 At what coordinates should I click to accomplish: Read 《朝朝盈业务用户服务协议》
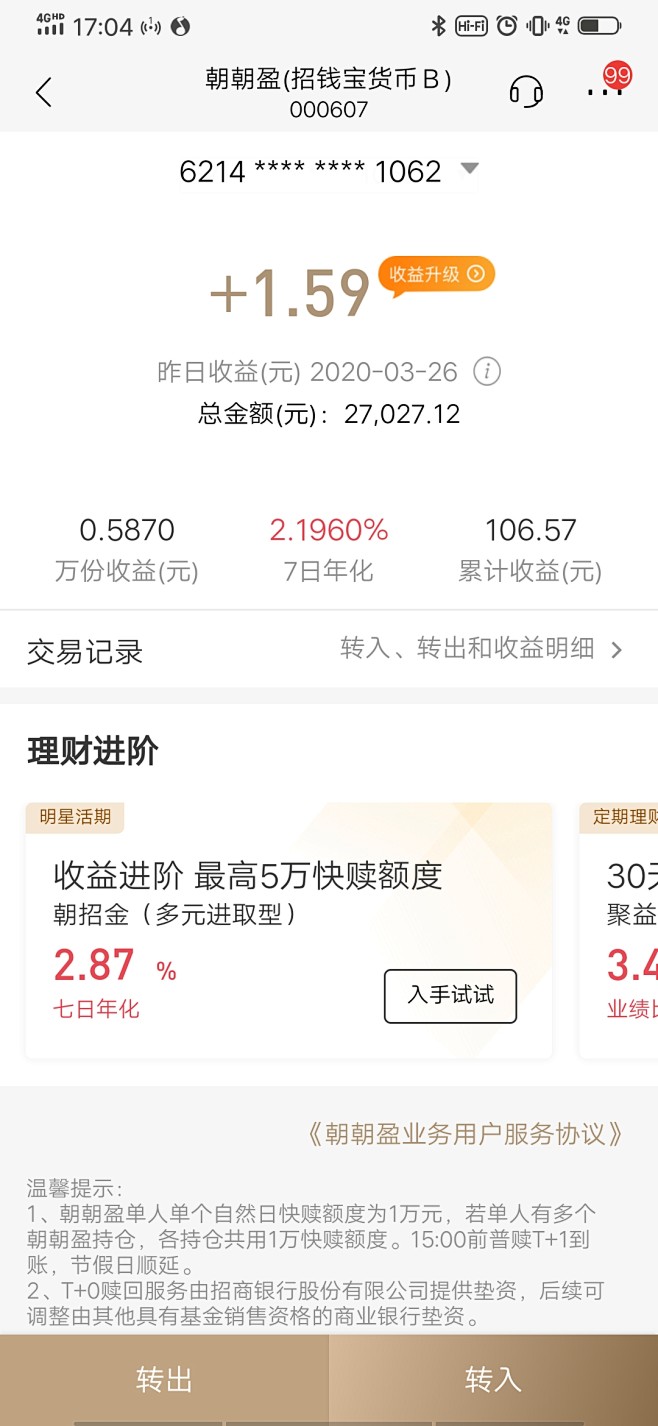[465, 1133]
